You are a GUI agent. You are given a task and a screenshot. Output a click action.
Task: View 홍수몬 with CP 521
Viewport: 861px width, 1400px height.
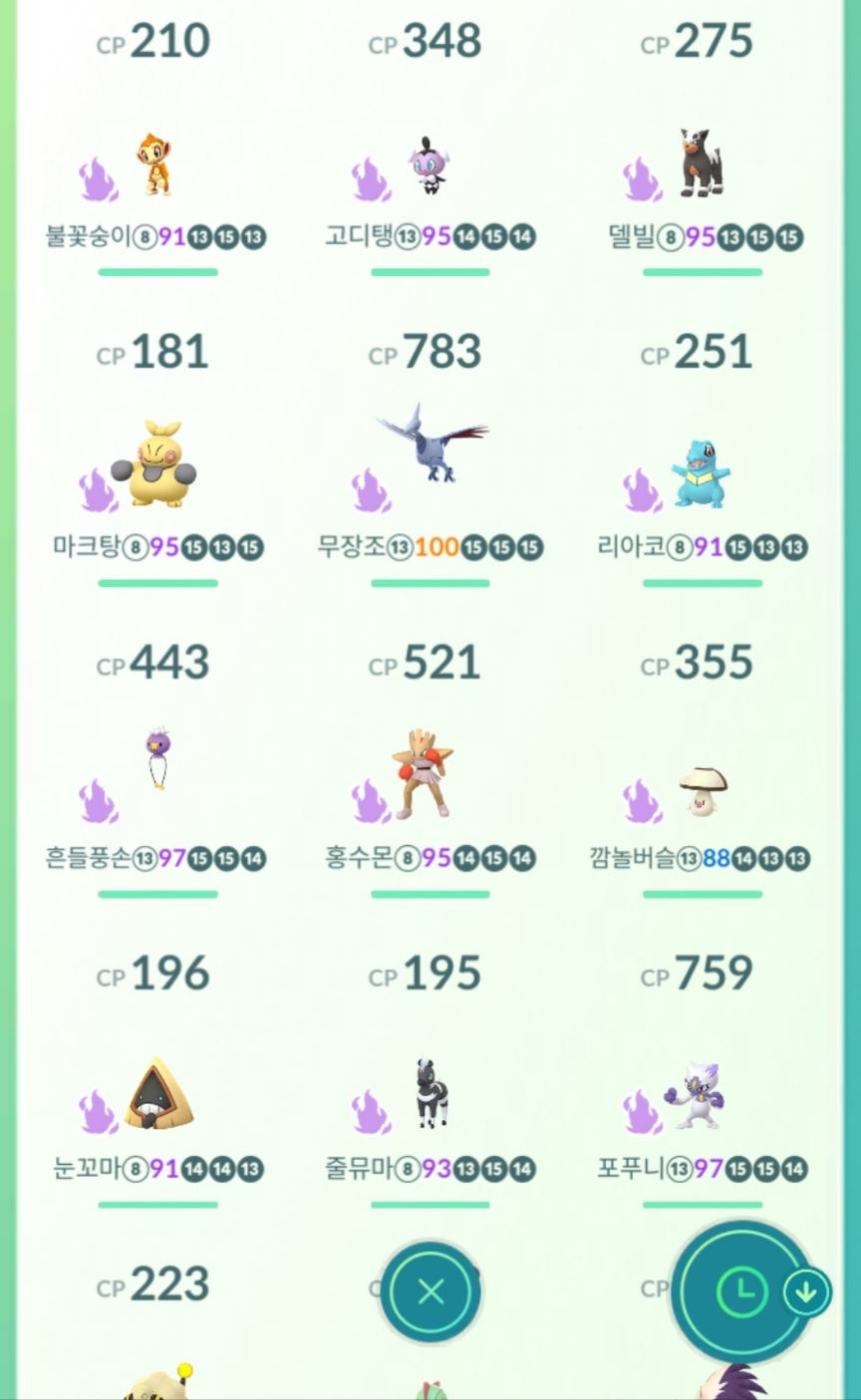point(427,773)
